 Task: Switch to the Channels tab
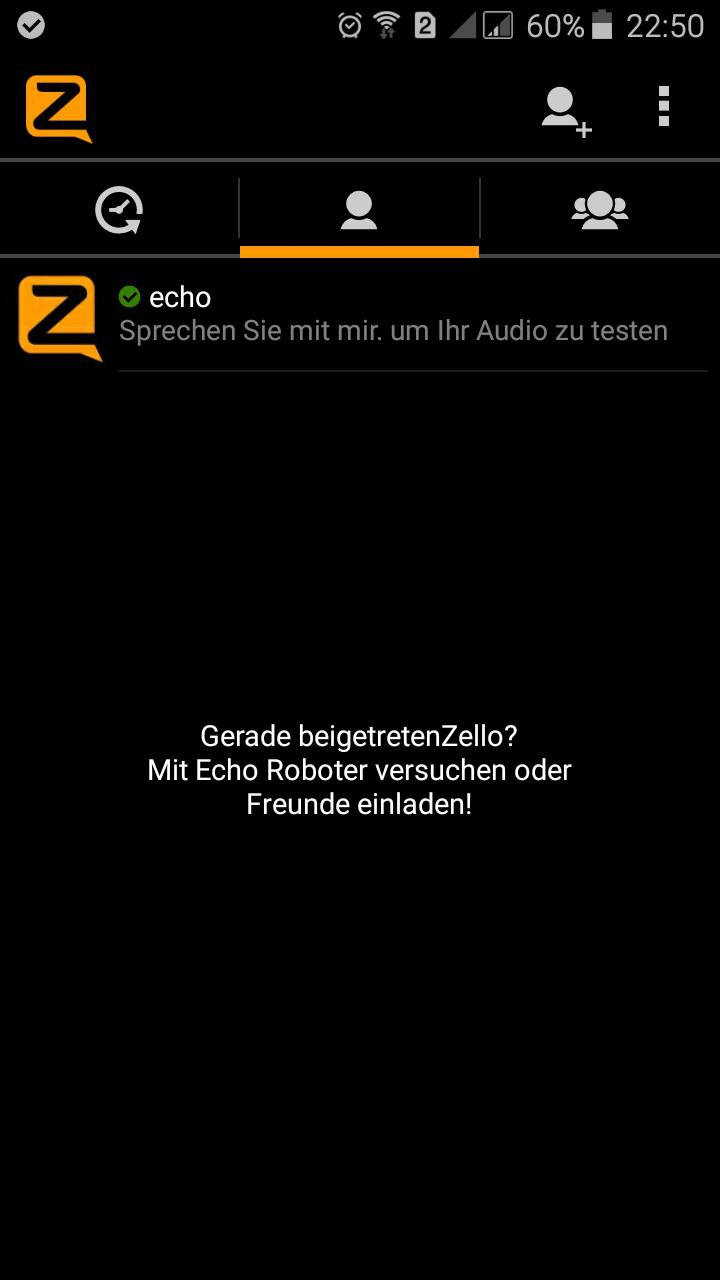[x=599, y=210]
